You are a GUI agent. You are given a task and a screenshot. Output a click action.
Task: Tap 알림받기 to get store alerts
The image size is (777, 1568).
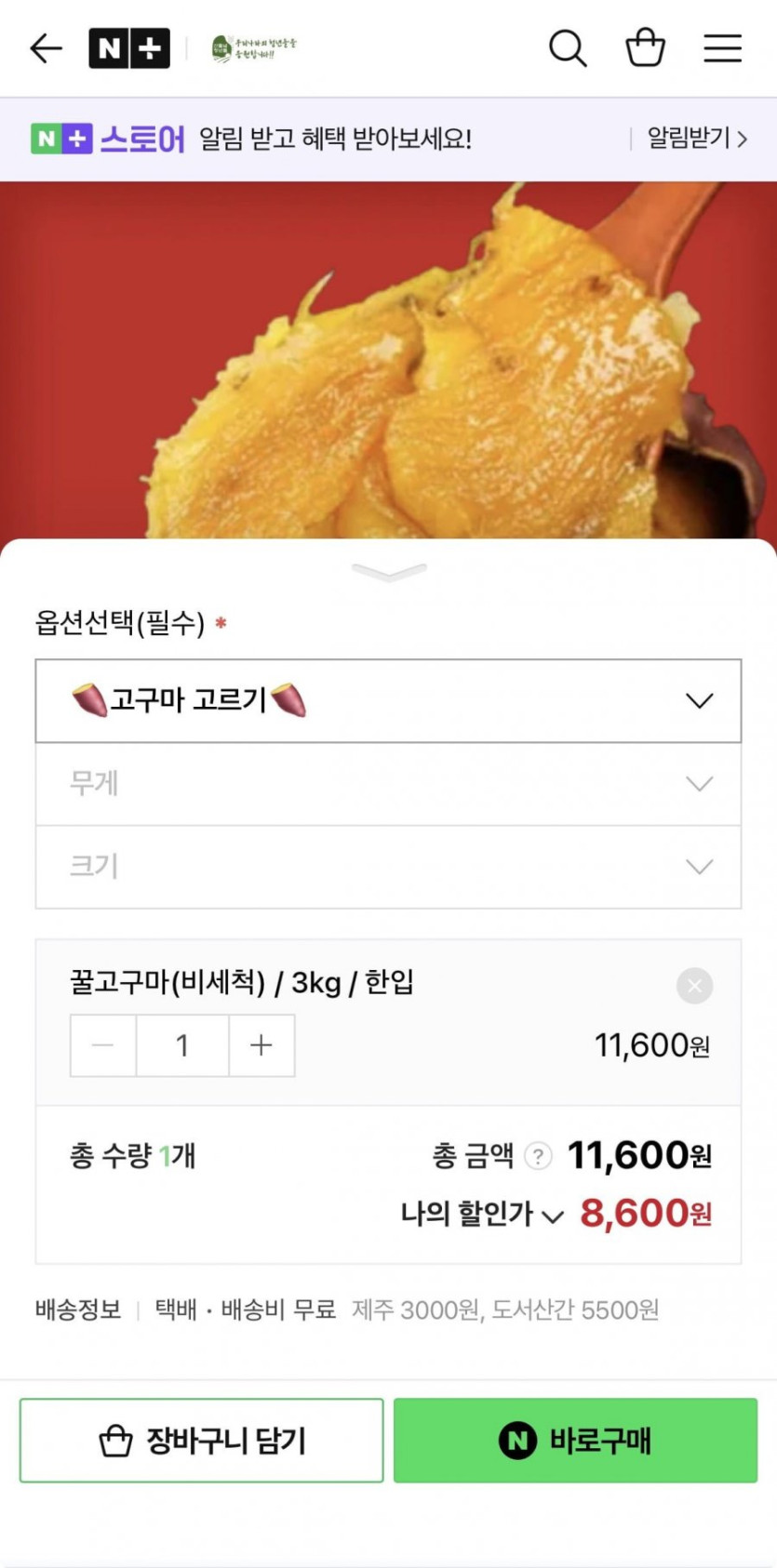coord(696,139)
